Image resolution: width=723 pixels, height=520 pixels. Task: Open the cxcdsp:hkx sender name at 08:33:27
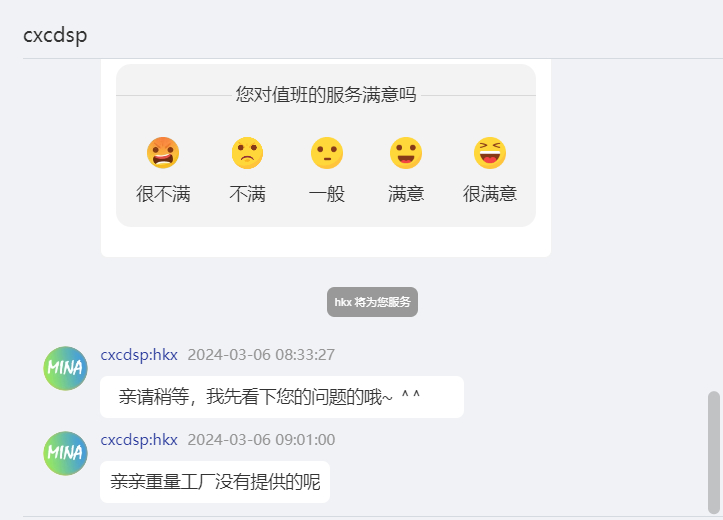(139, 355)
